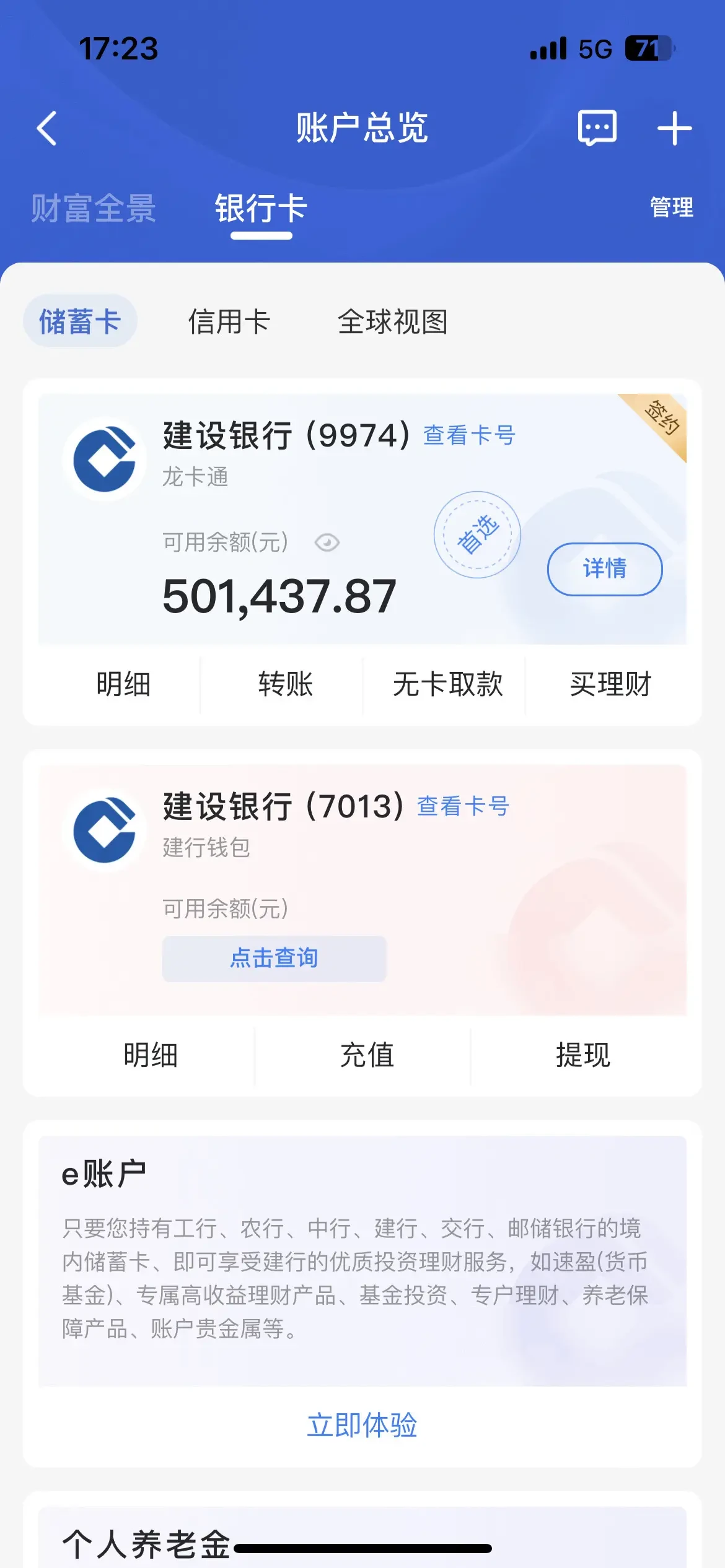Image resolution: width=725 pixels, height=1568 pixels.
Task: View card number for card 9974
Action: [x=469, y=435]
